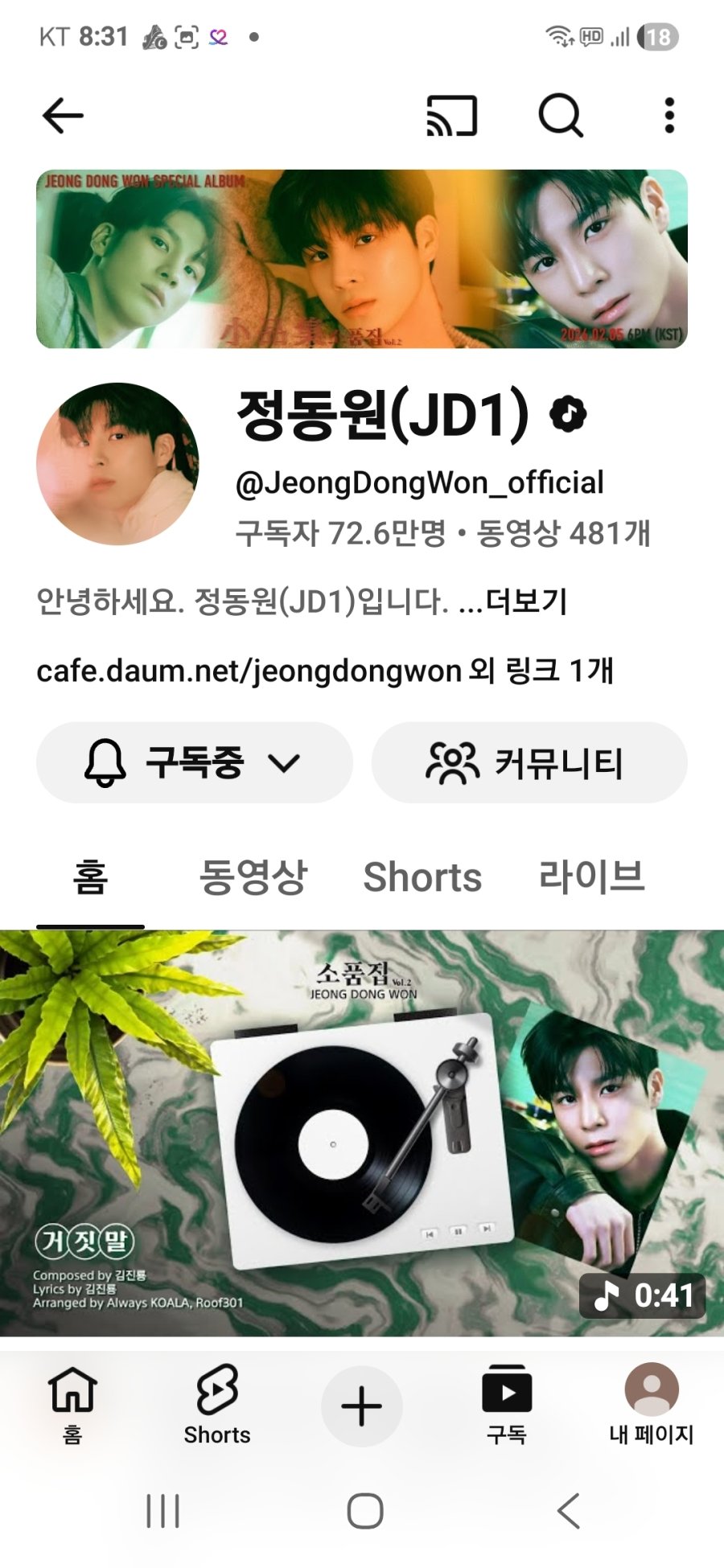724x1568 pixels.
Task: Open the 구독중 subscription dropdown
Action: coord(195,762)
